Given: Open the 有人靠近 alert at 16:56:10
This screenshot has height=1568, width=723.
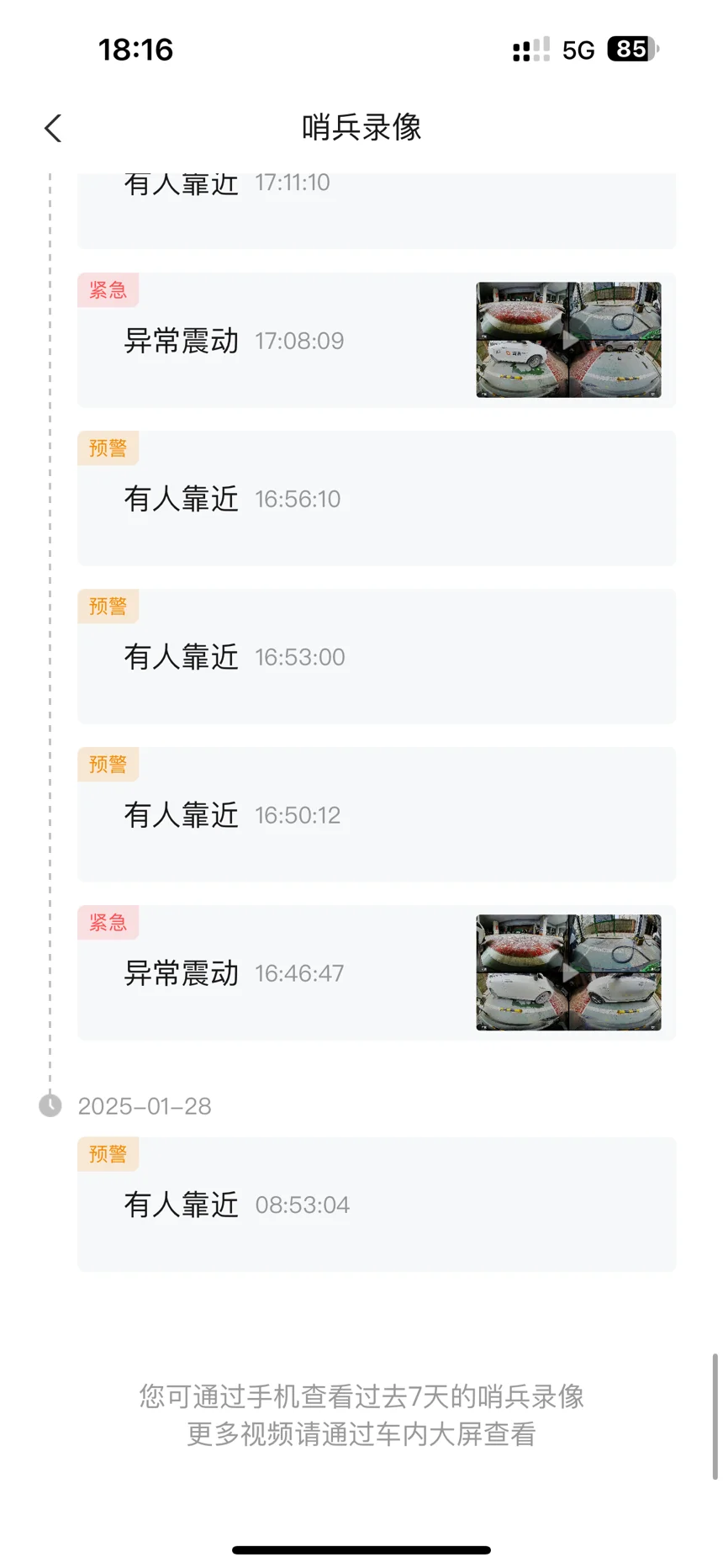Looking at the screenshot, I should point(376,499).
